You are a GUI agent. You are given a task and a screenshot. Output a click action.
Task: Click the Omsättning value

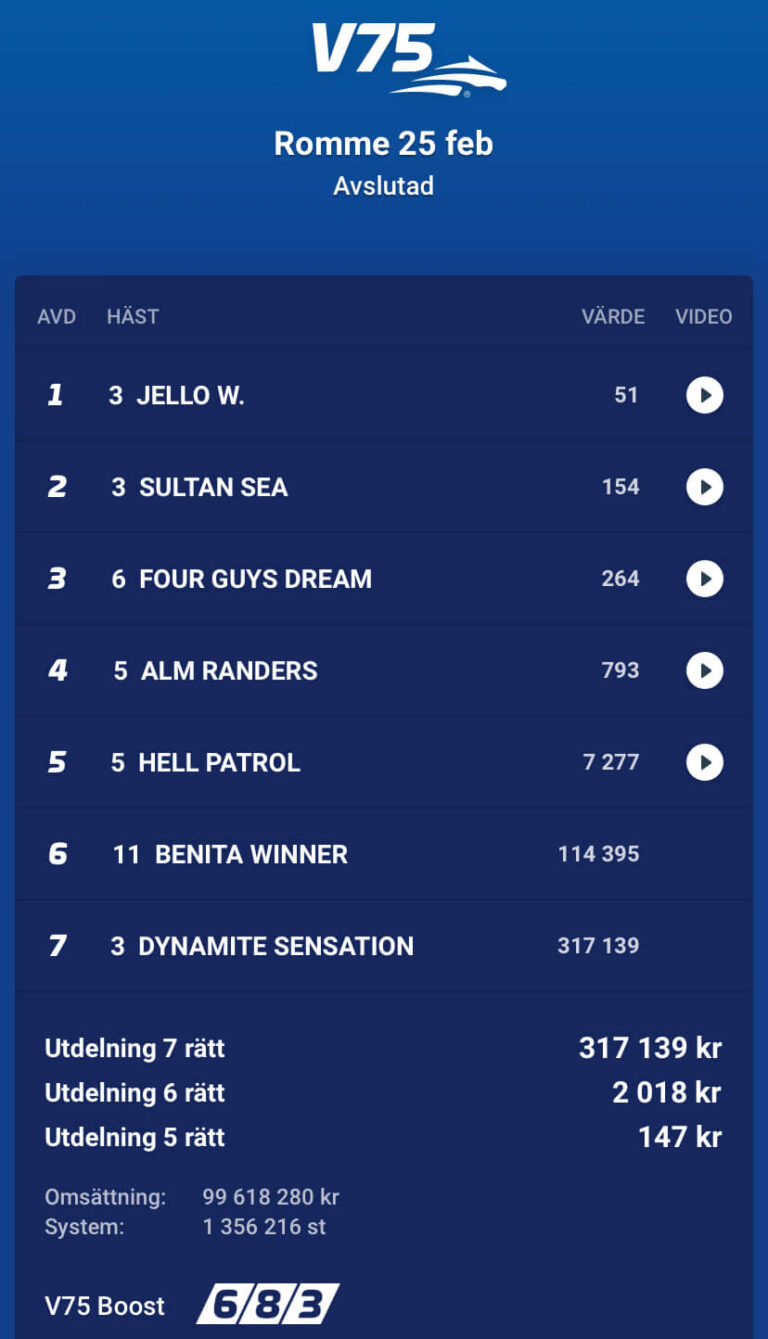270,1196
